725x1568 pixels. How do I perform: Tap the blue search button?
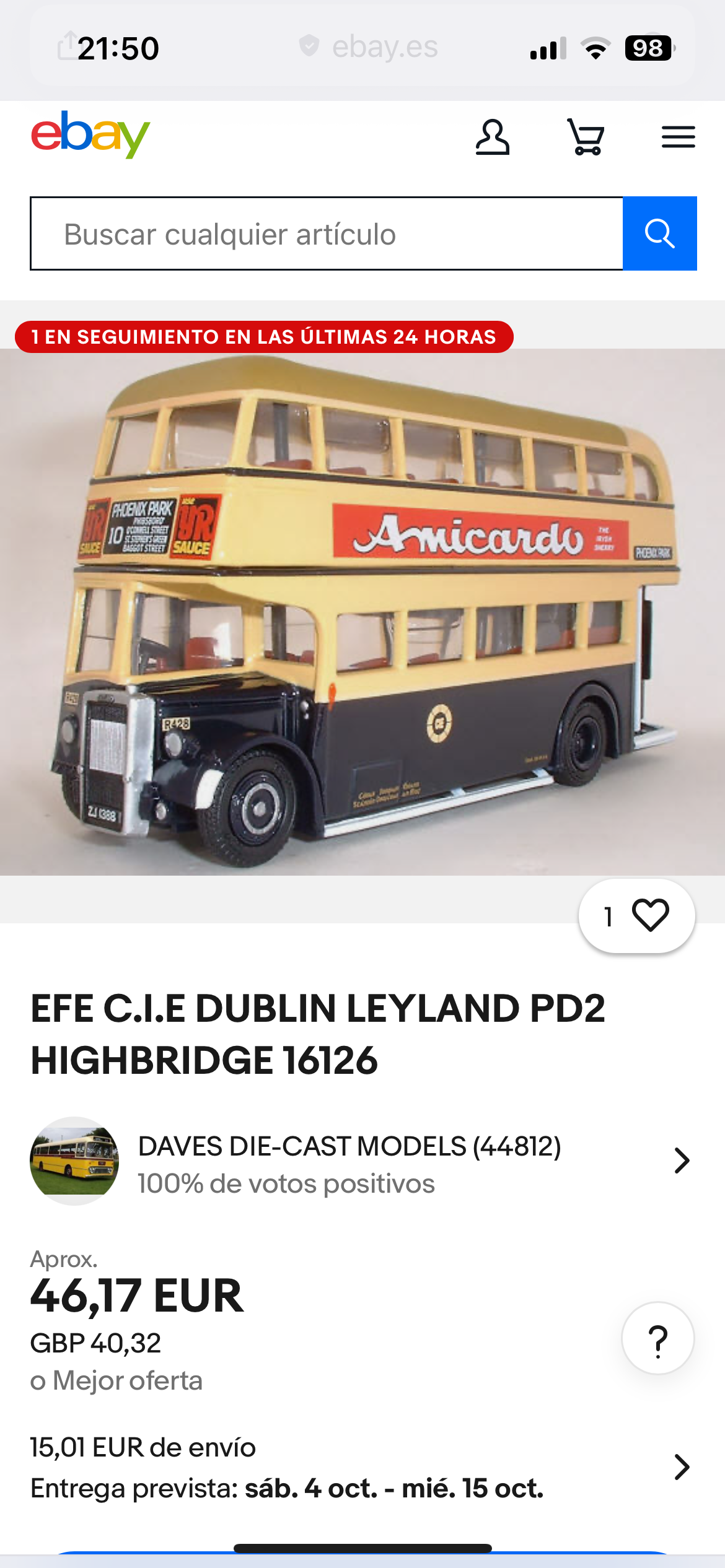[659, 234]
